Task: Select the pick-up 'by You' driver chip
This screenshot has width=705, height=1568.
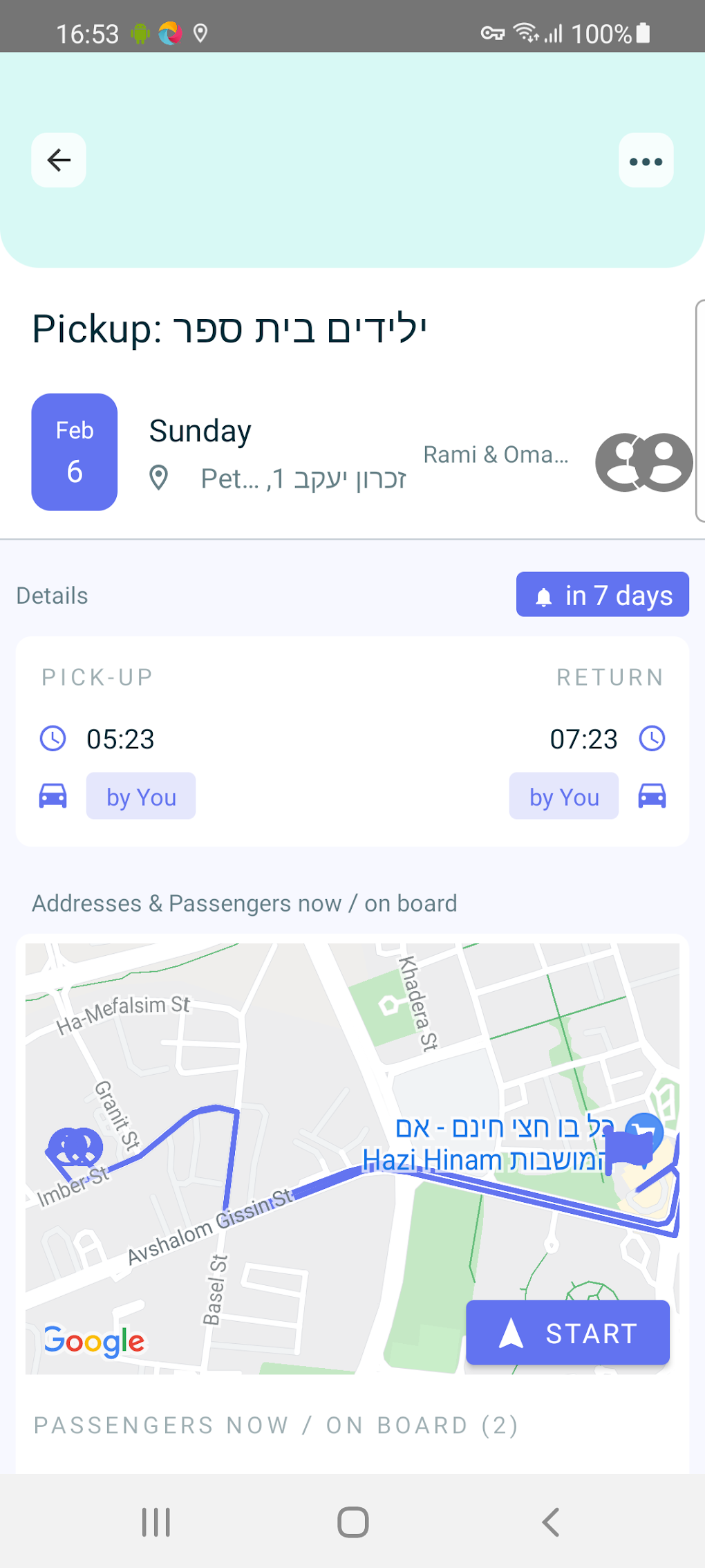Action: [141, 797]
